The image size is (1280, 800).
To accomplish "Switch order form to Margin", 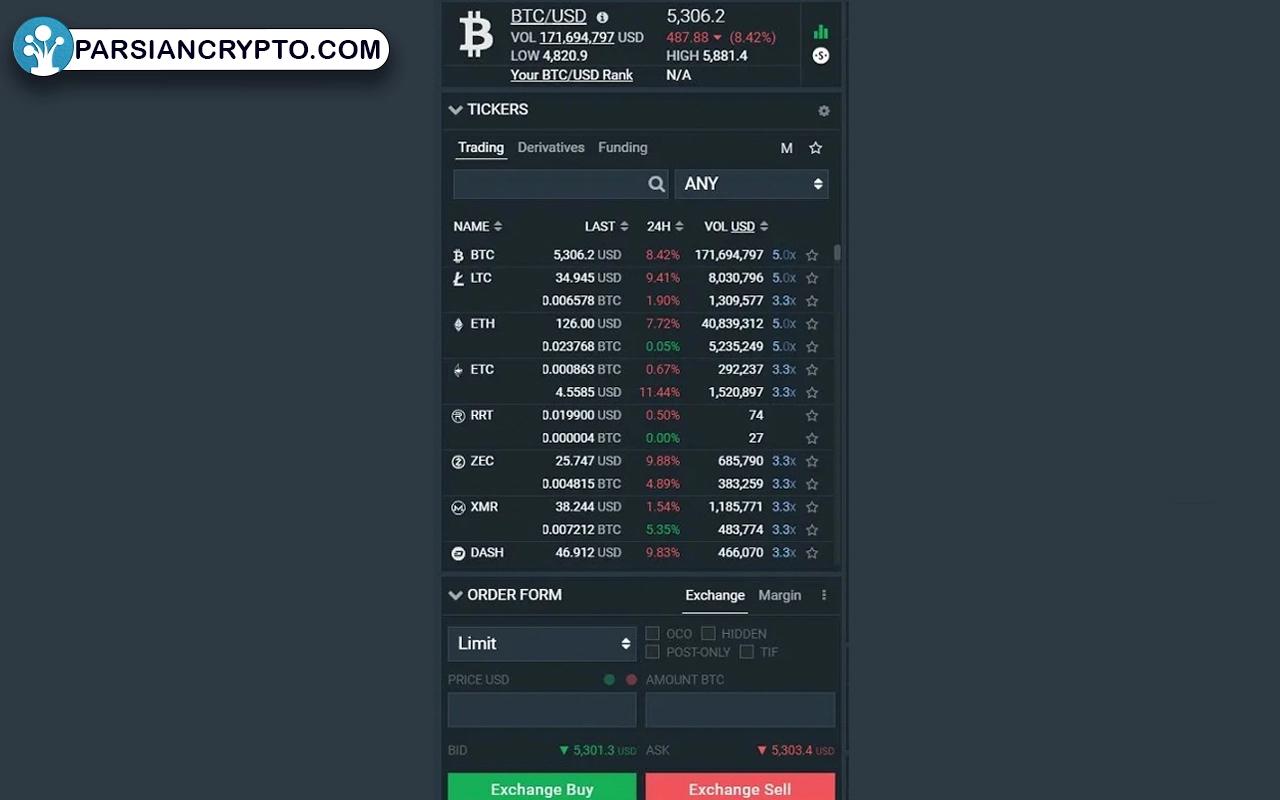I will (x=779, y=595).
